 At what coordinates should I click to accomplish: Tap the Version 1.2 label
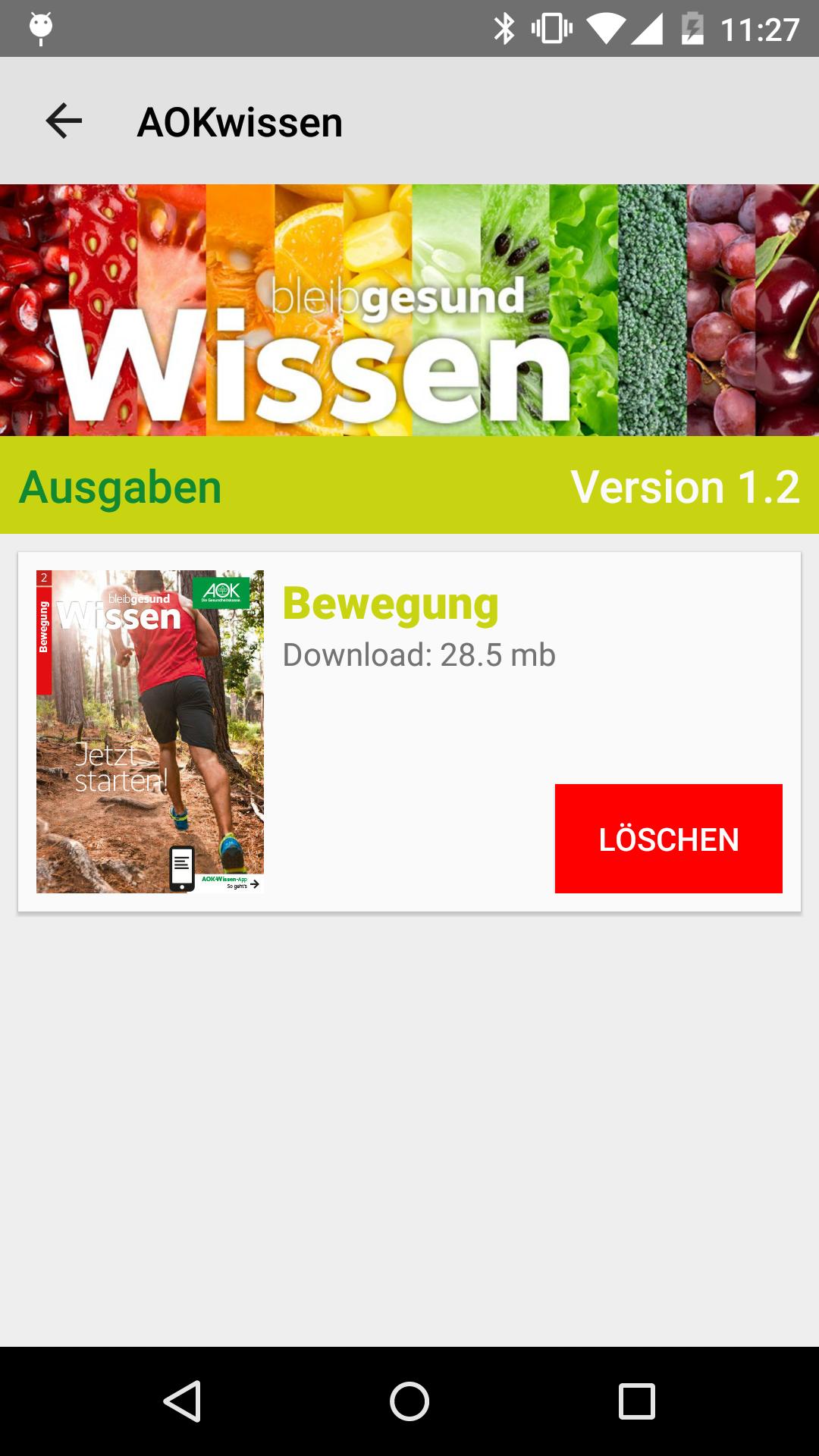pos(686,487)
